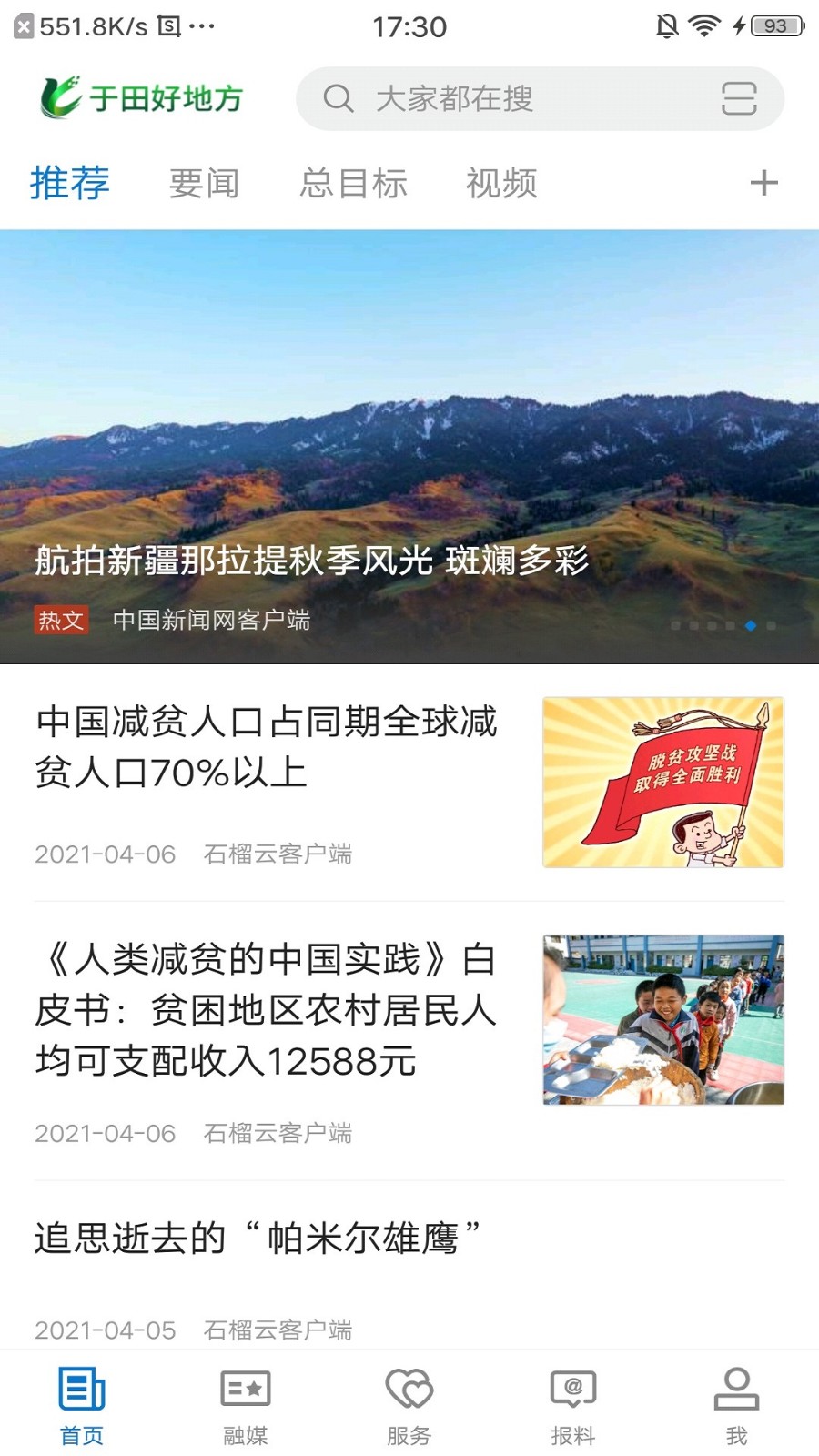This screenshot has width=819, height=1456.
Task: Select the 推荐 tab
Action: [x=69, y=183]
